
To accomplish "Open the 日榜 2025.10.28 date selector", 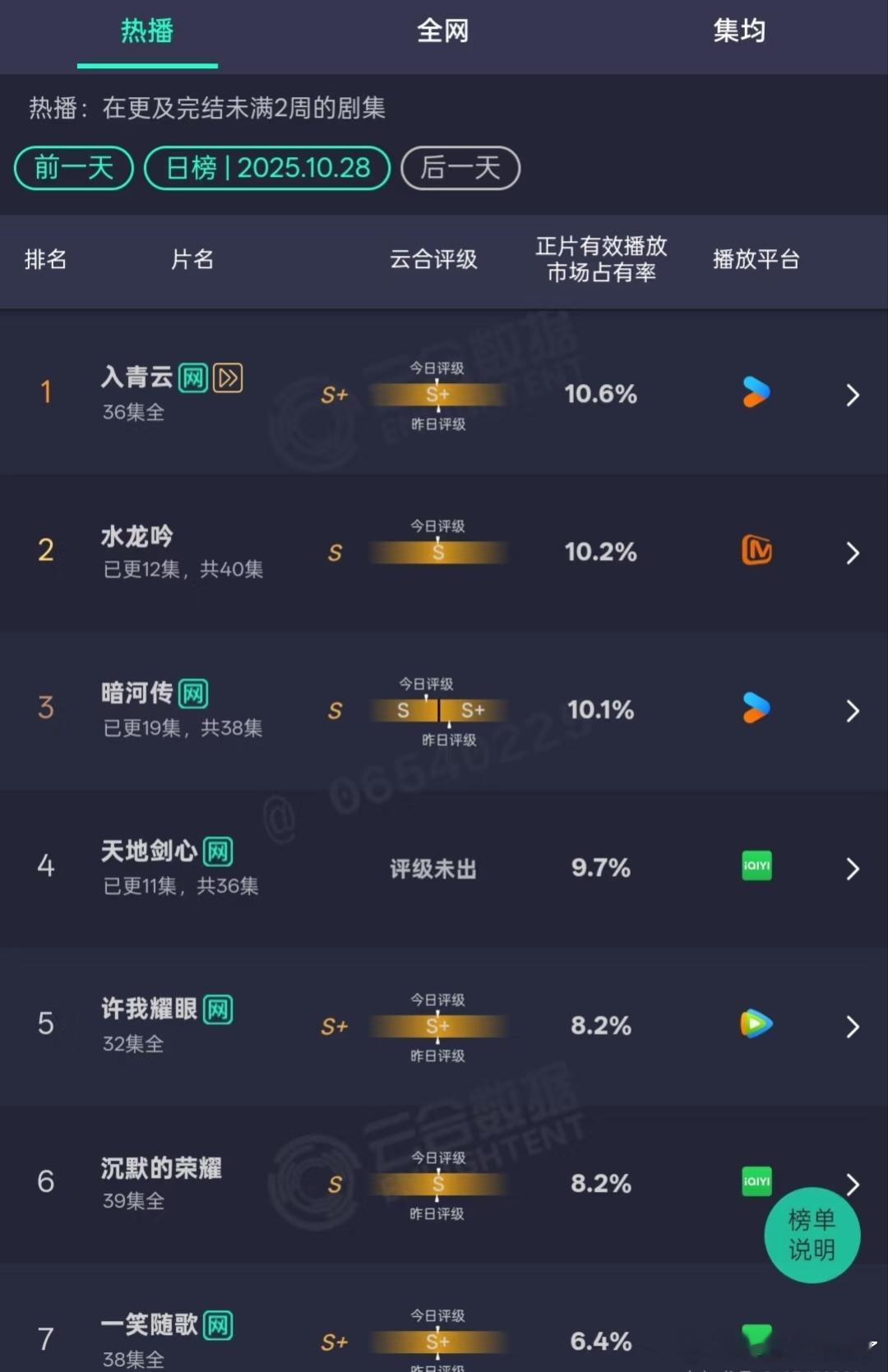I will coord(267,168).
